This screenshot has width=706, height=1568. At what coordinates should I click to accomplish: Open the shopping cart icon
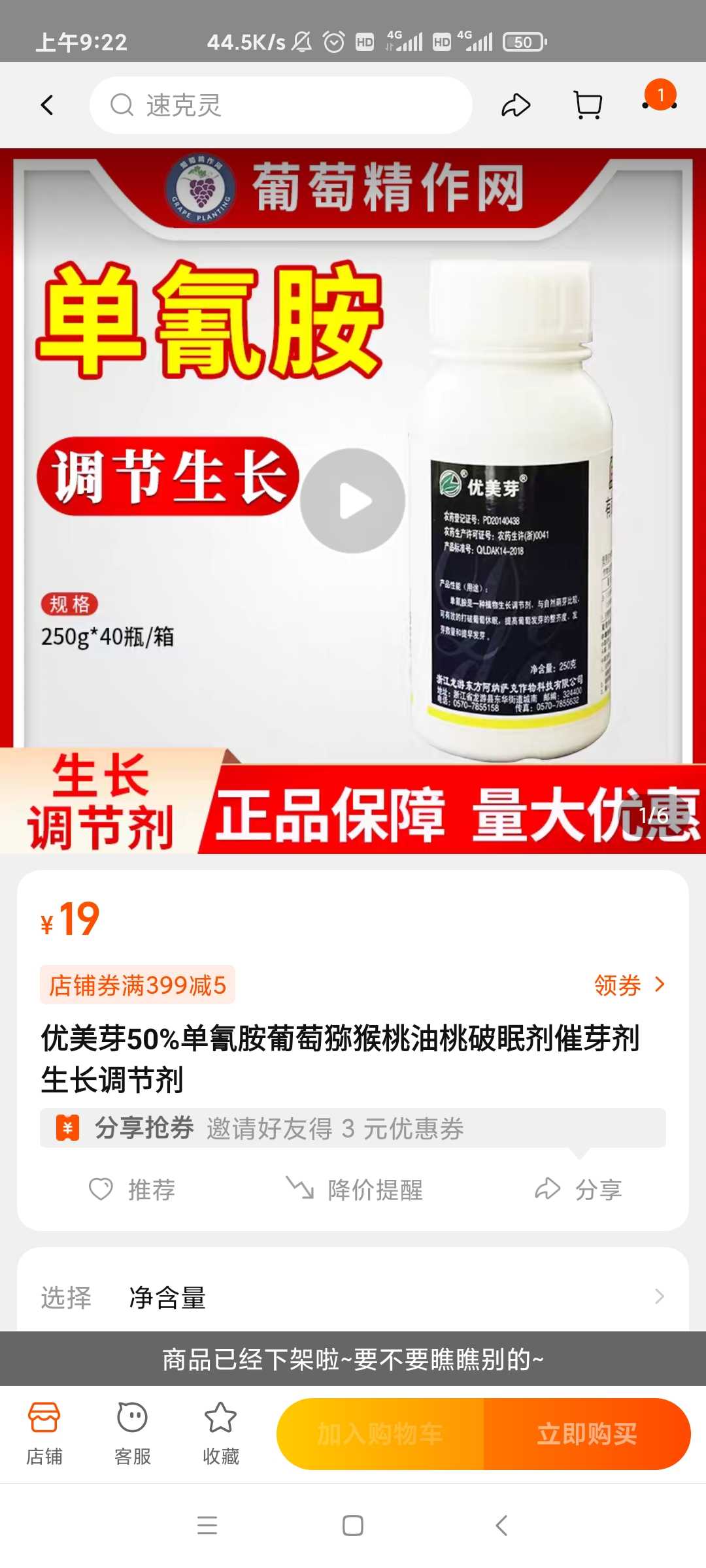coord(588,105)
